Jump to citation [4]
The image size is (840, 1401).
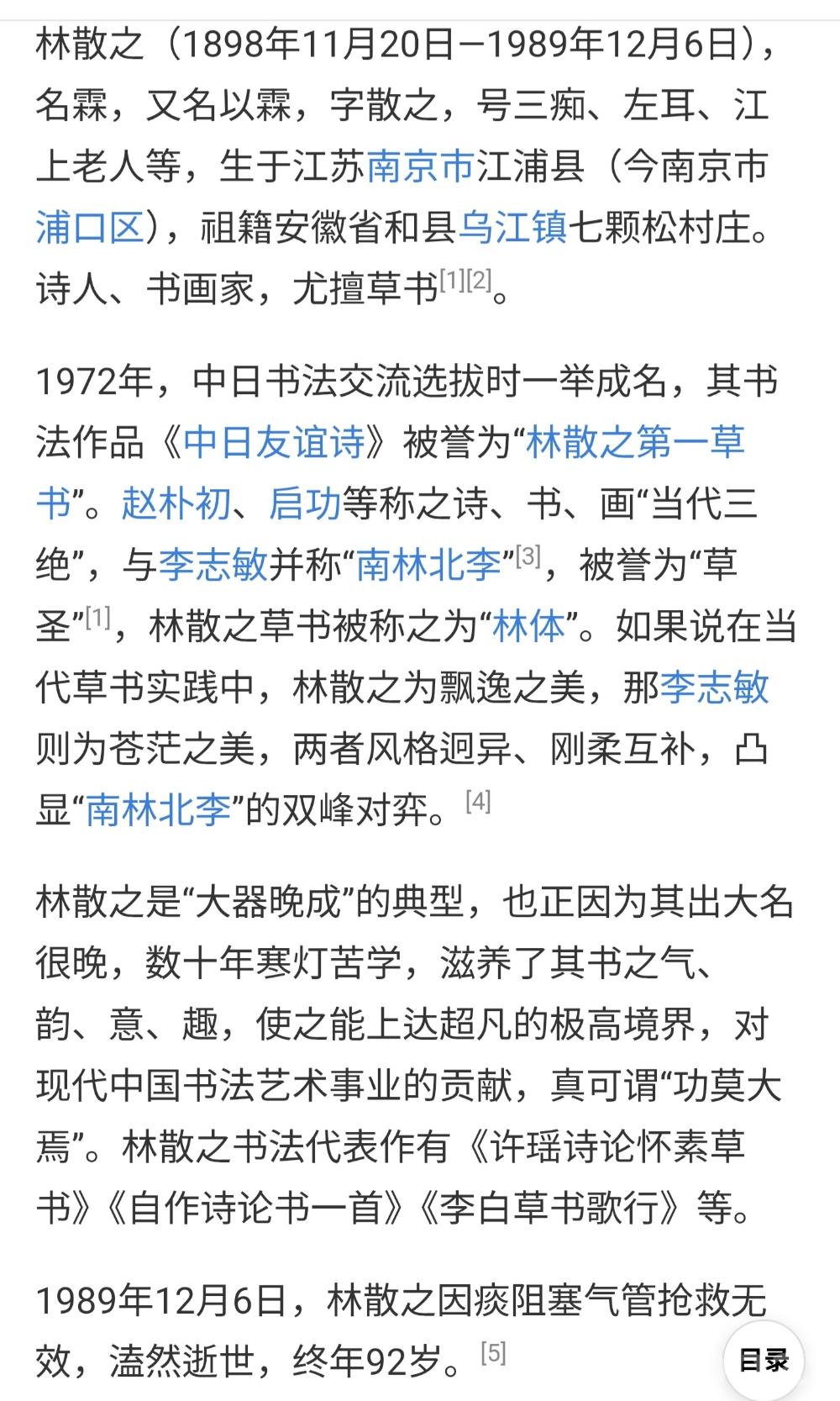click(478, 801)
